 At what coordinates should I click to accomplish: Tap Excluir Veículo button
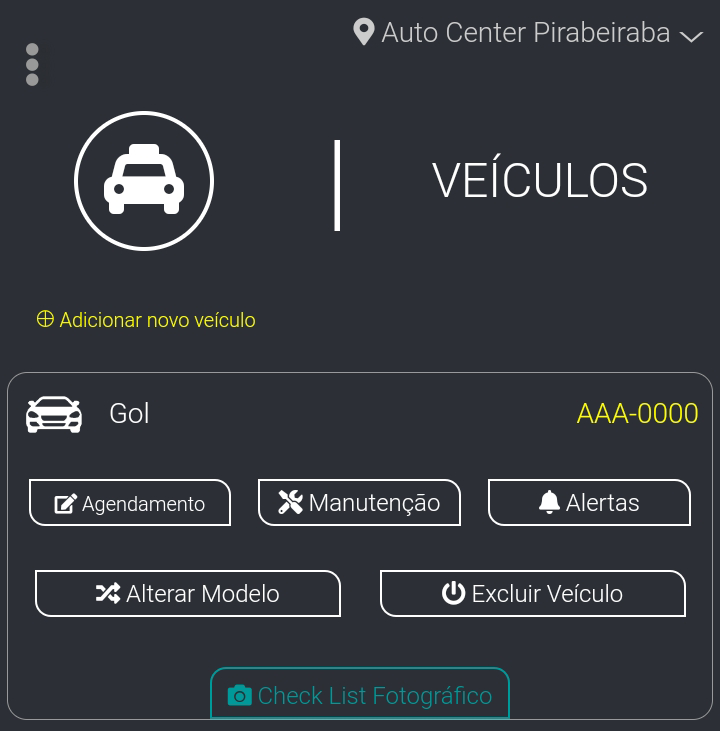pos(532,593)
